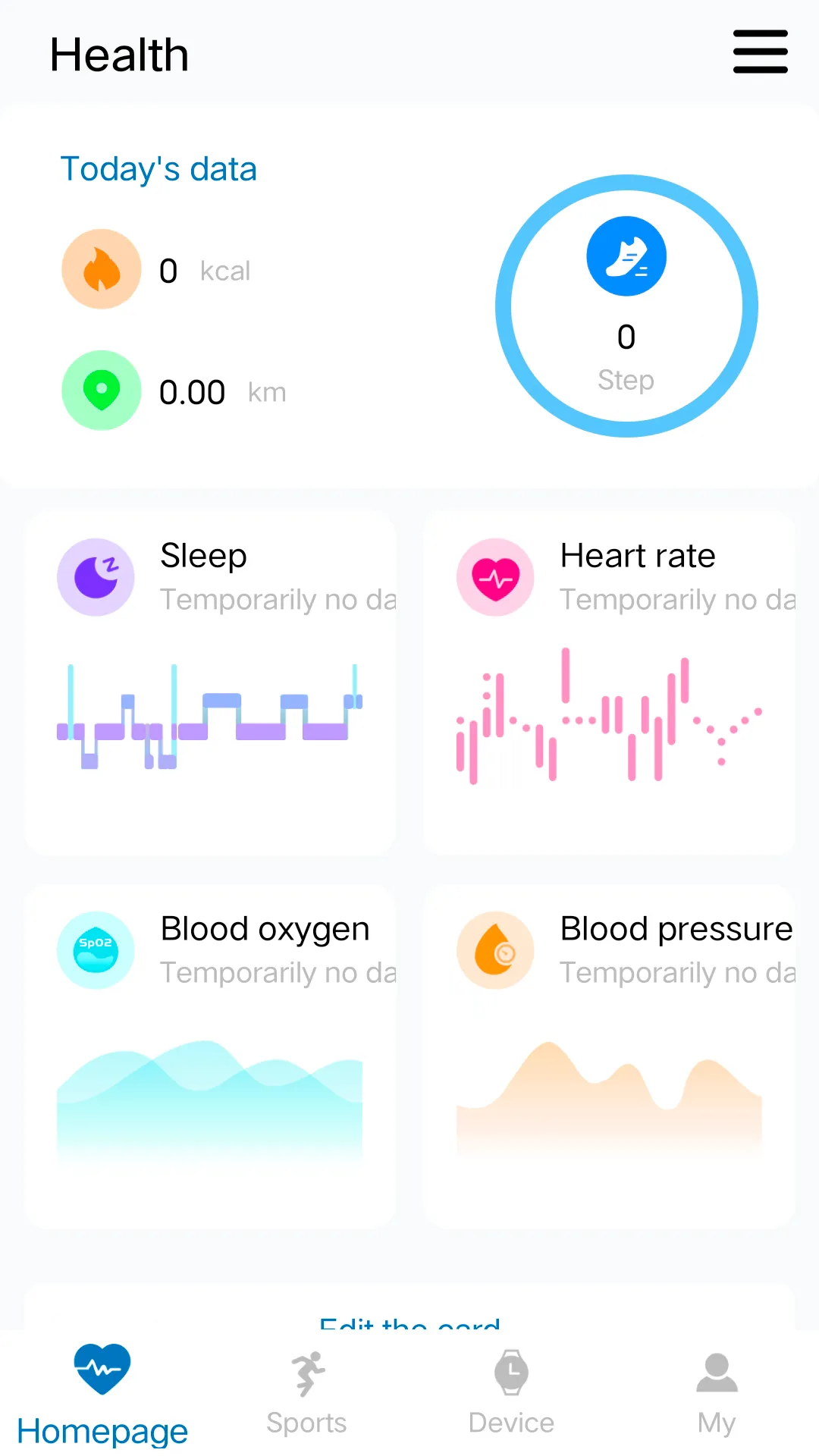
Task: Open the Heart rate card
Action: (x=609, y=682)
